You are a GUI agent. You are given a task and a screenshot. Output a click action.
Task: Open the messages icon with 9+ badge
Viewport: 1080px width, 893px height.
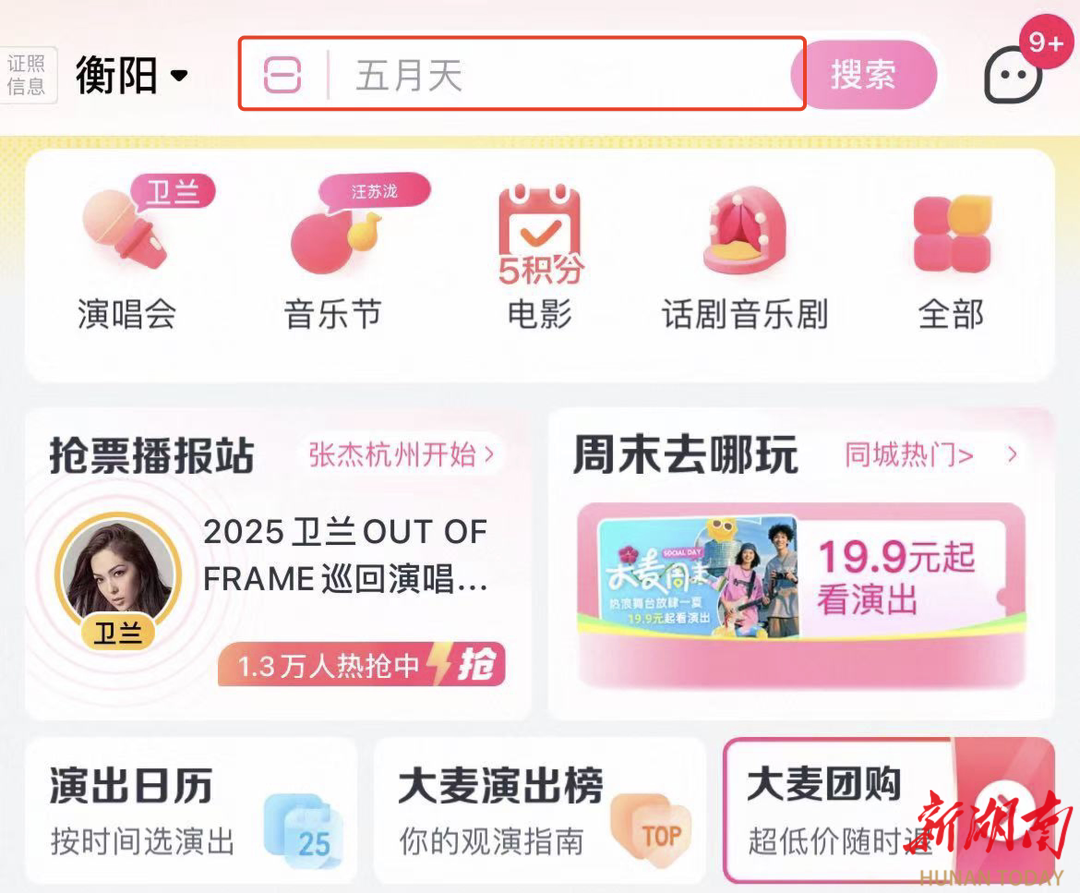pos(1014,74)
